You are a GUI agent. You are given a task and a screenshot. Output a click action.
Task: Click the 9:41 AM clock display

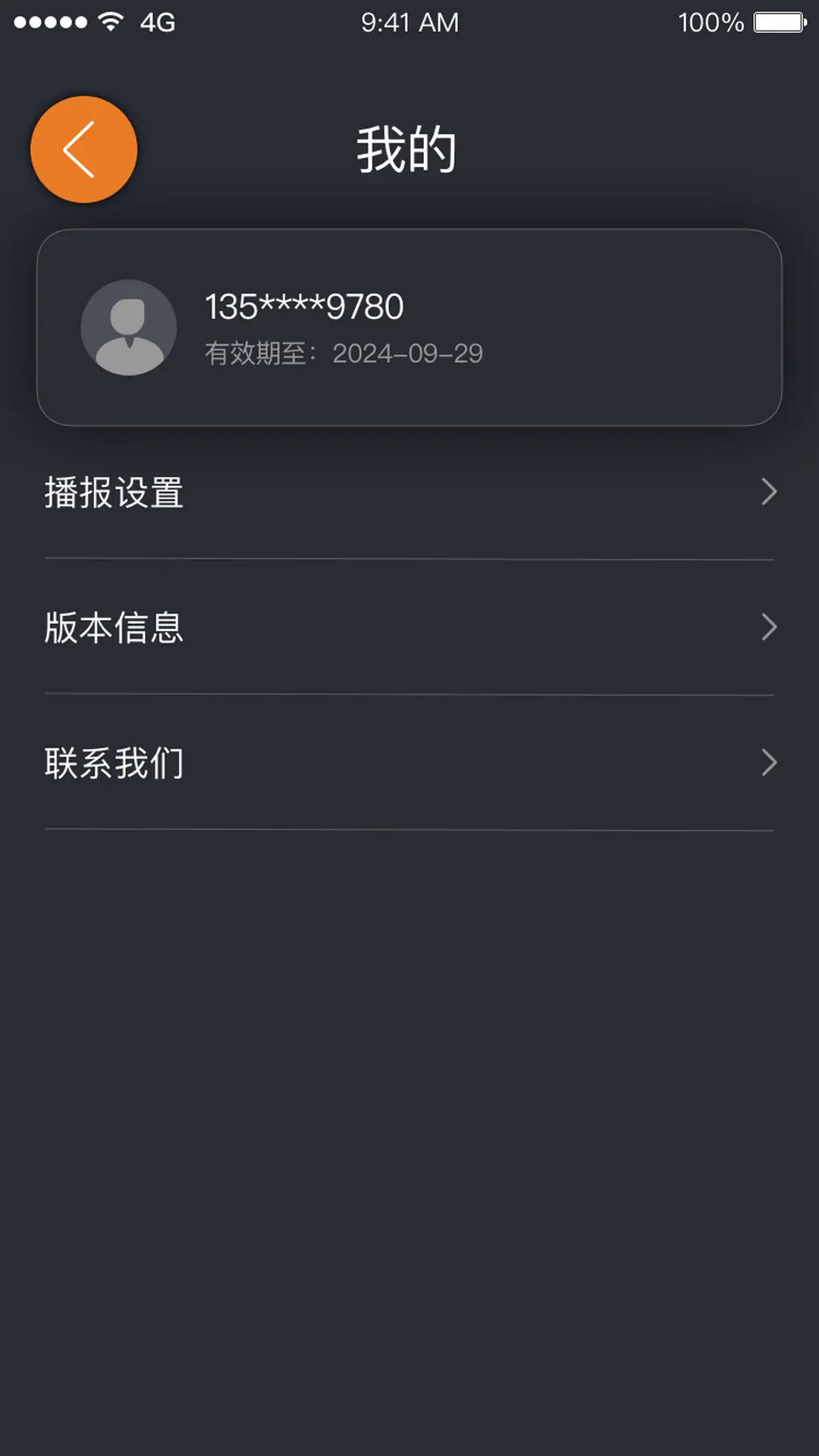[x=409, y=22]
